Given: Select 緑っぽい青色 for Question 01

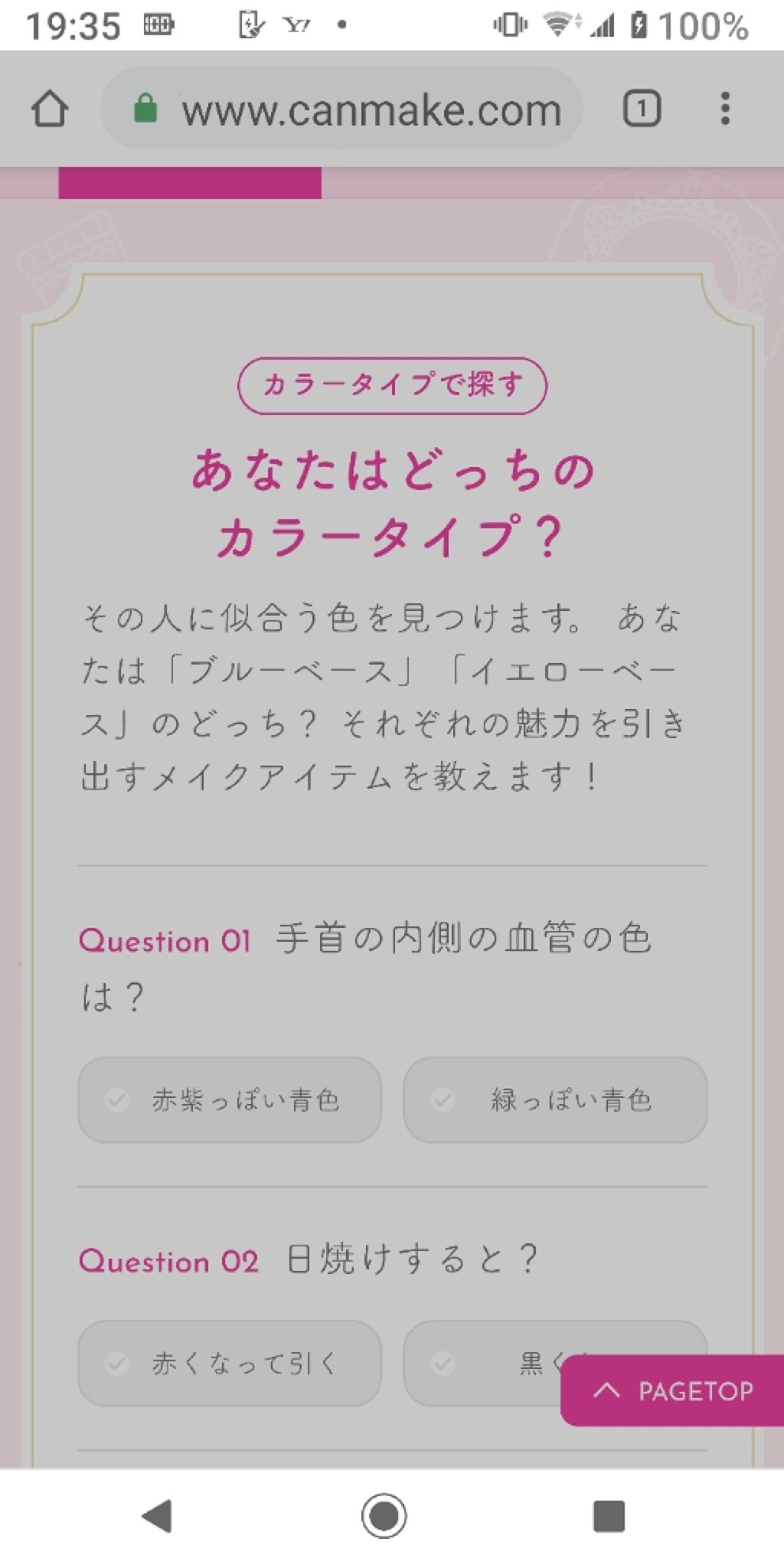Looking at the screenshot, I should click(x=555, y=1100).
